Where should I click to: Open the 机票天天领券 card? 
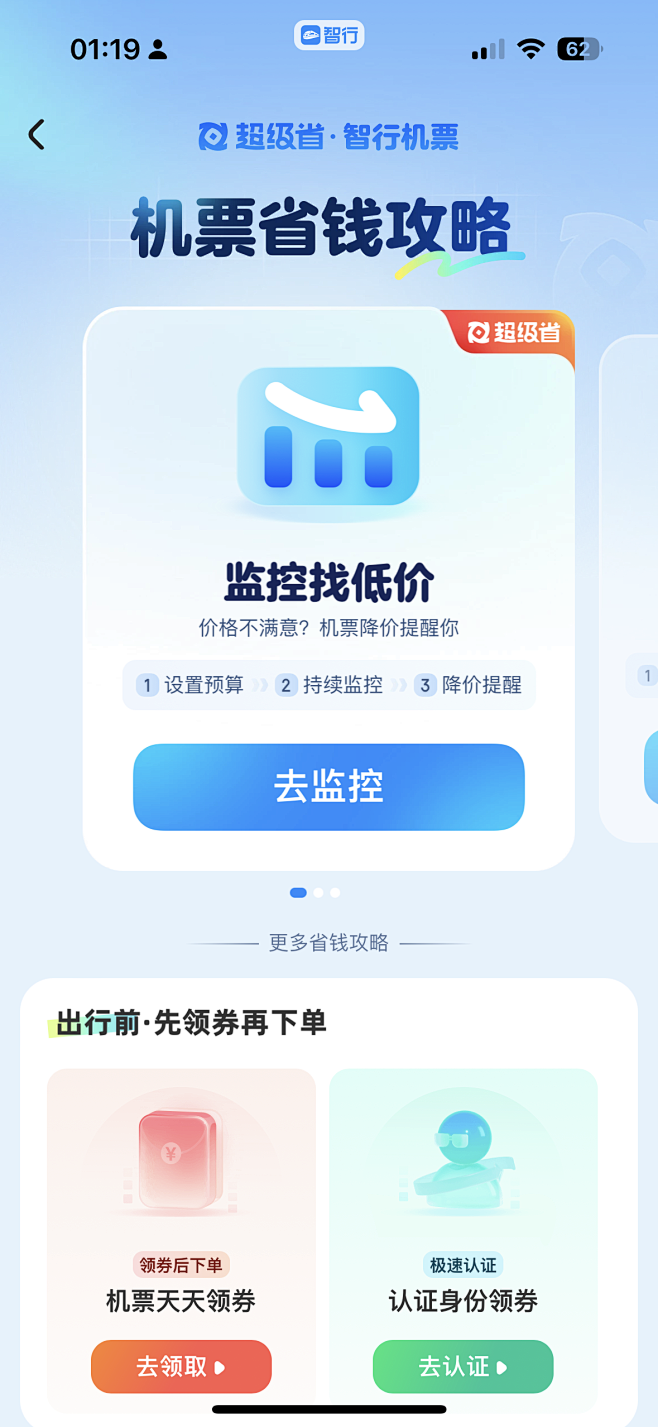181,1240
